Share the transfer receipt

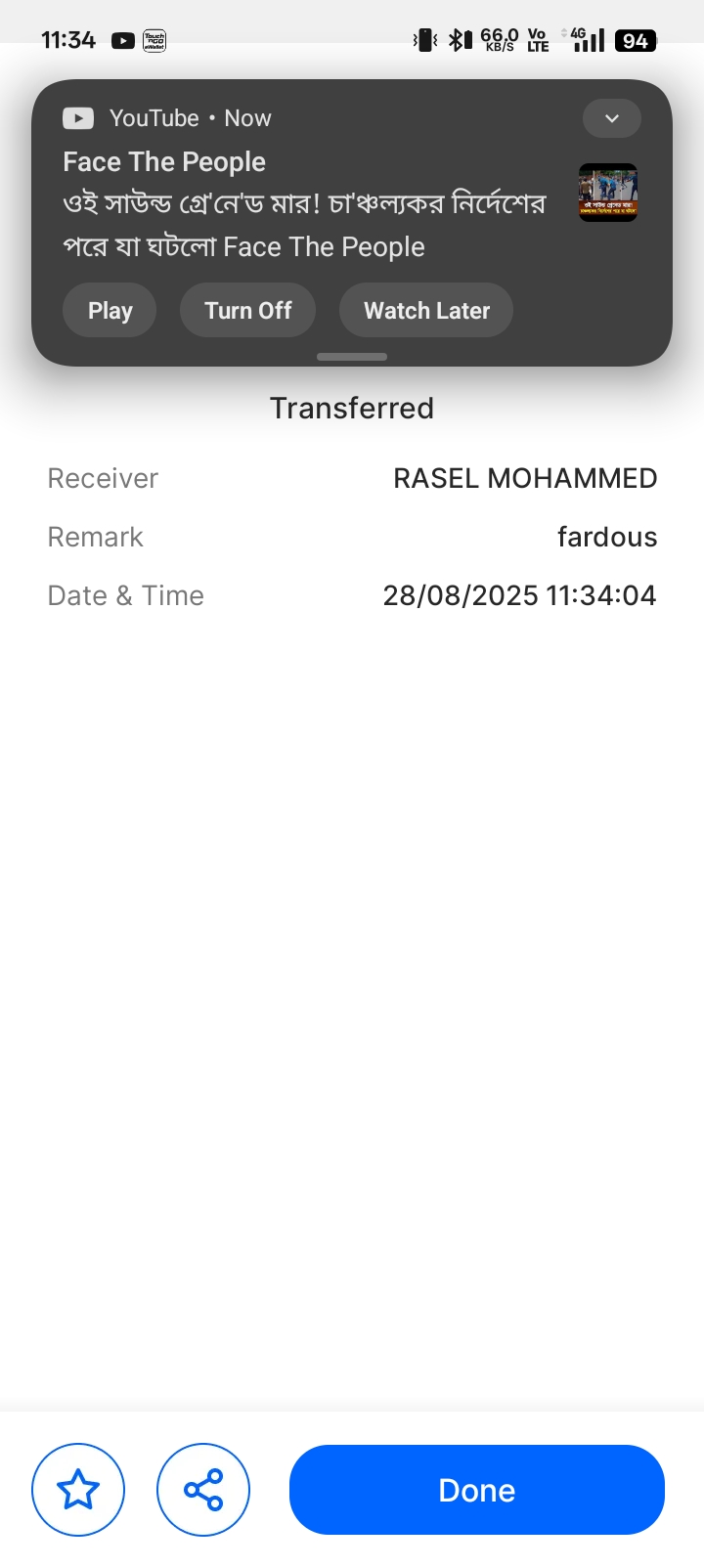[x=203, y=1490]
